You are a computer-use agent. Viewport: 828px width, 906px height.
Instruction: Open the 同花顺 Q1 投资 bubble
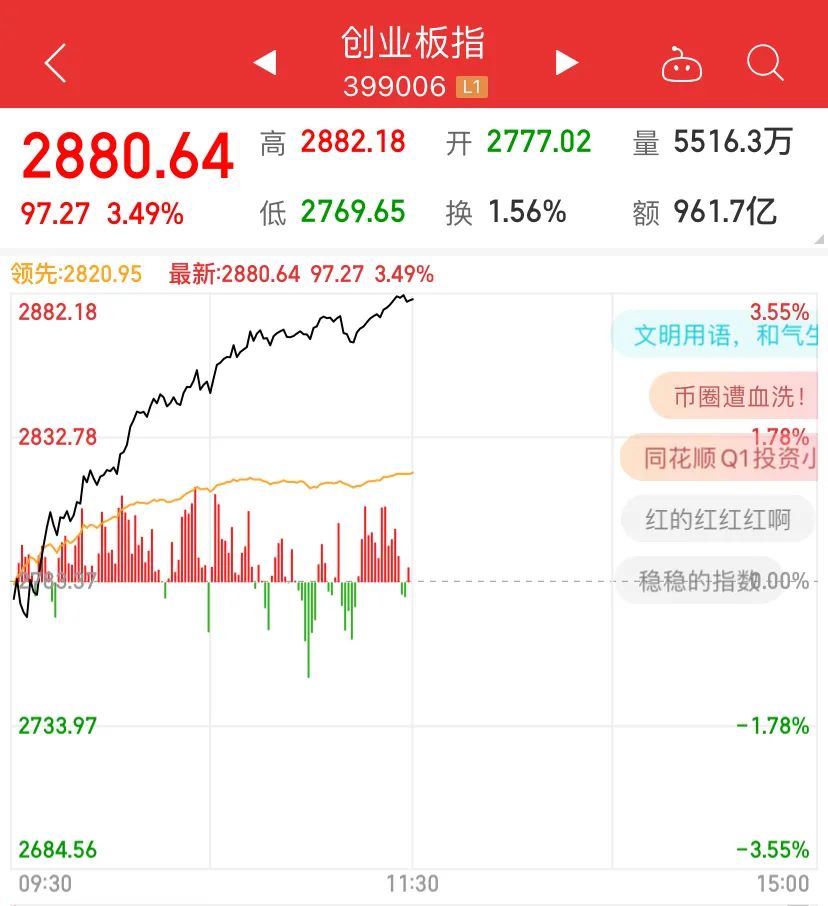click(x=726, y=458)
